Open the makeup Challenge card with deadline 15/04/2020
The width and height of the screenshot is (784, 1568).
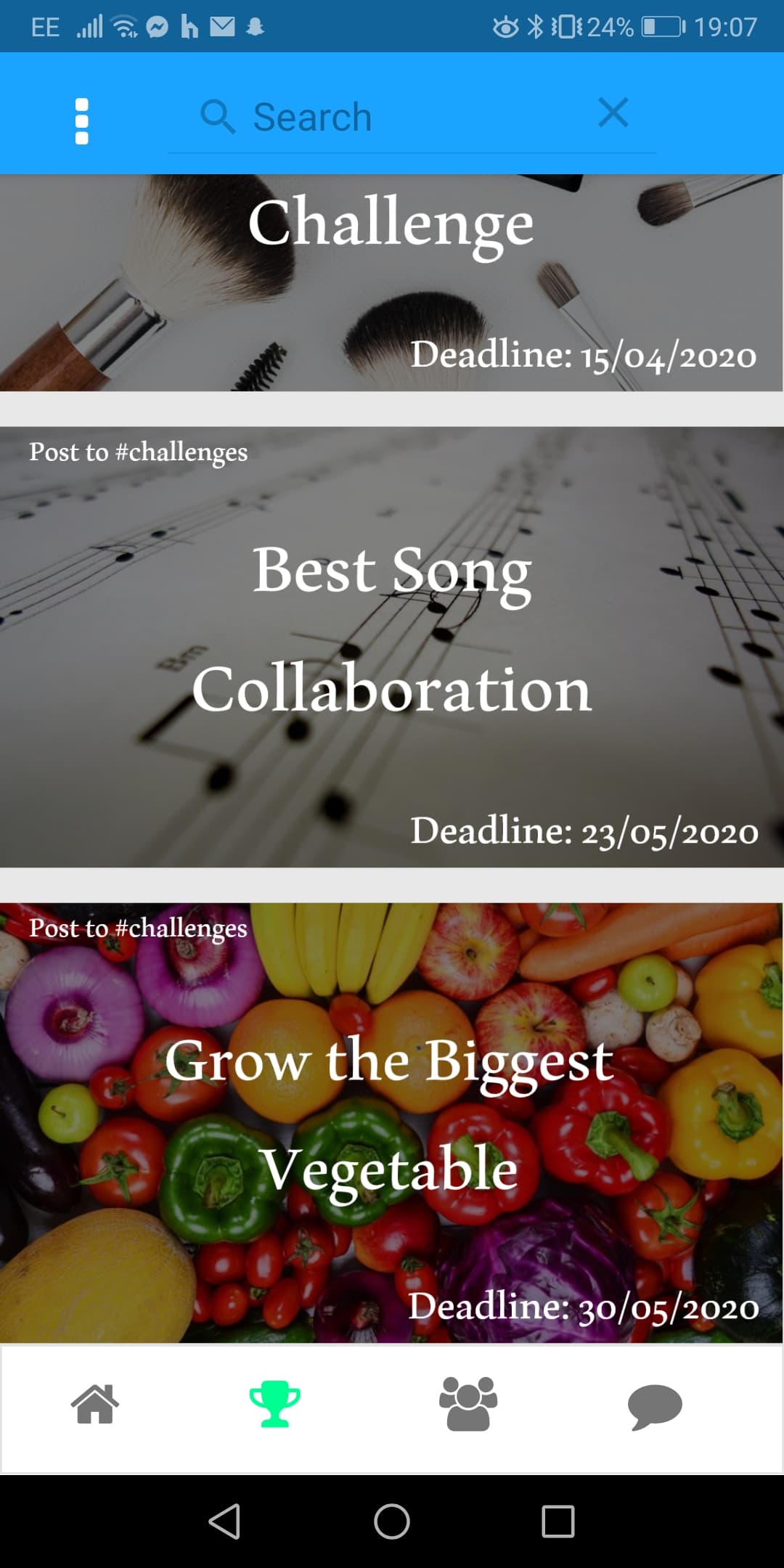(x=392, y=283)
